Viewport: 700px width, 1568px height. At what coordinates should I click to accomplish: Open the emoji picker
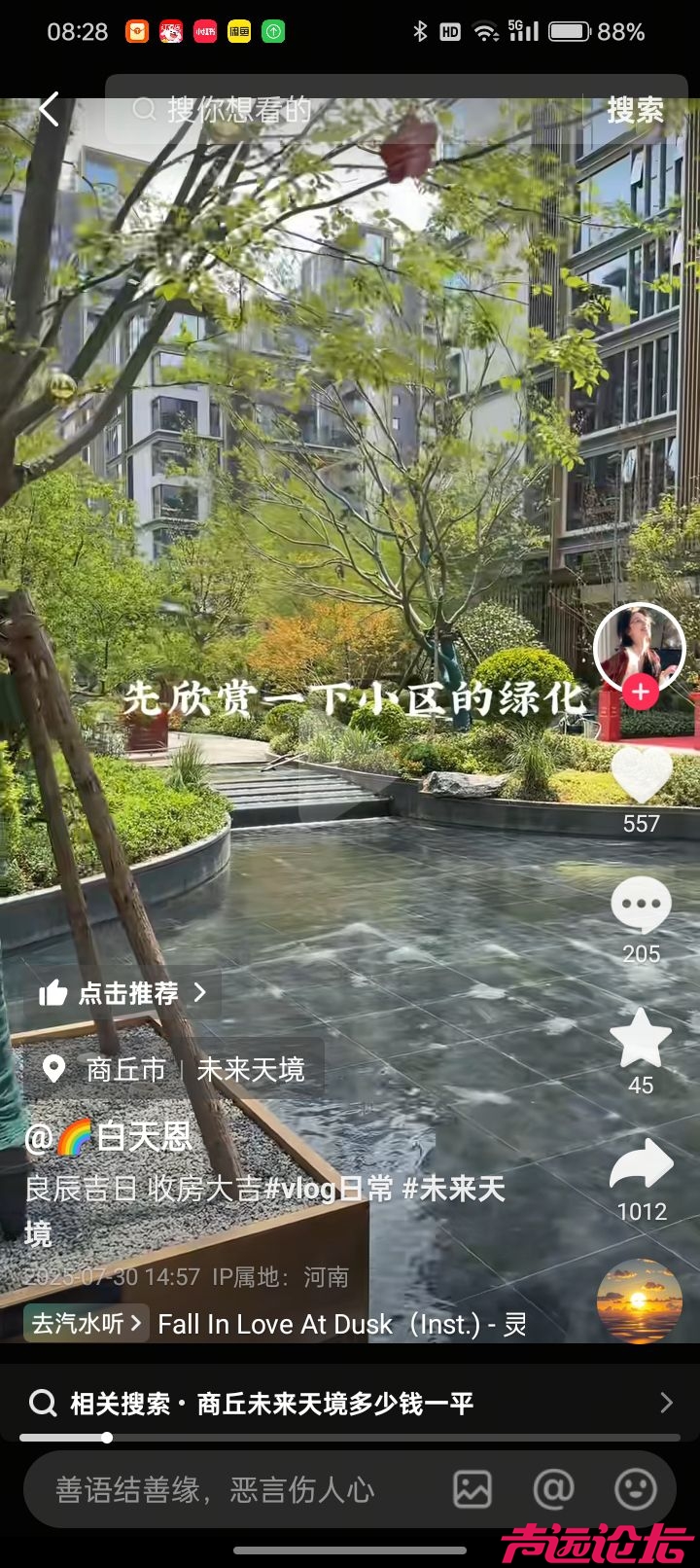point(636,1489)
